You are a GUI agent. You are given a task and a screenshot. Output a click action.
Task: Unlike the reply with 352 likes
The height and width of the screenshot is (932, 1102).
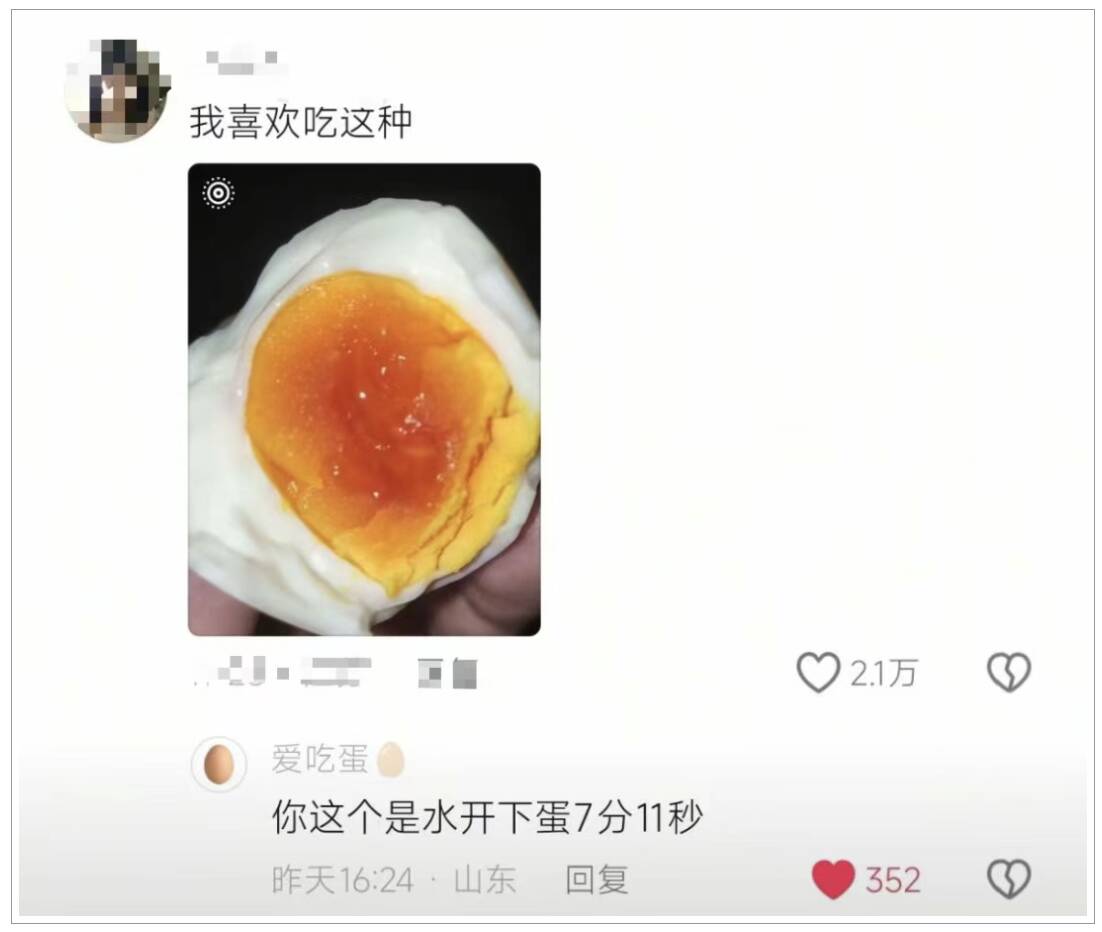coord(833,880)
